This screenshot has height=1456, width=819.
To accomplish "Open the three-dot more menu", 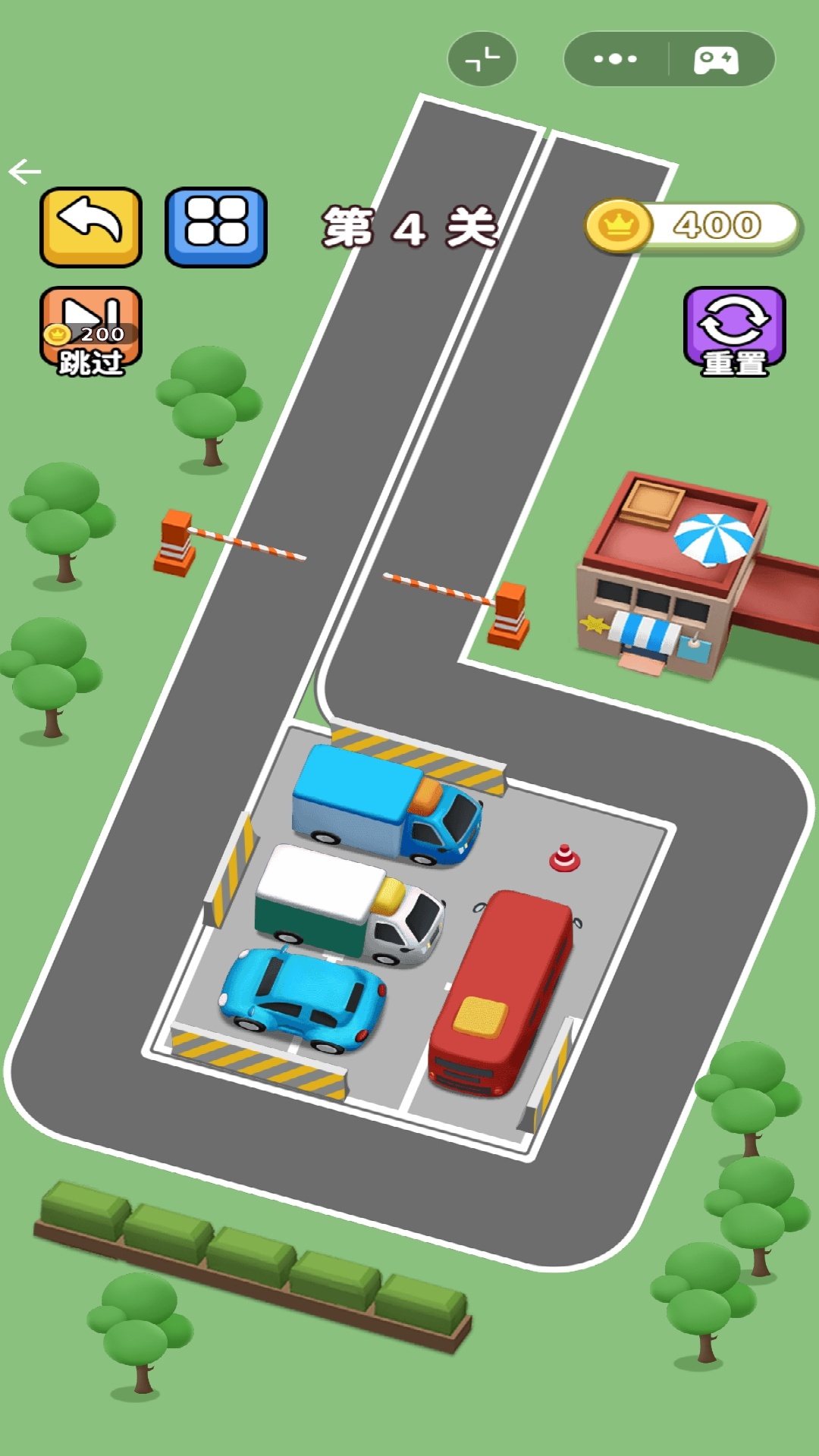I will coord(615,58).
